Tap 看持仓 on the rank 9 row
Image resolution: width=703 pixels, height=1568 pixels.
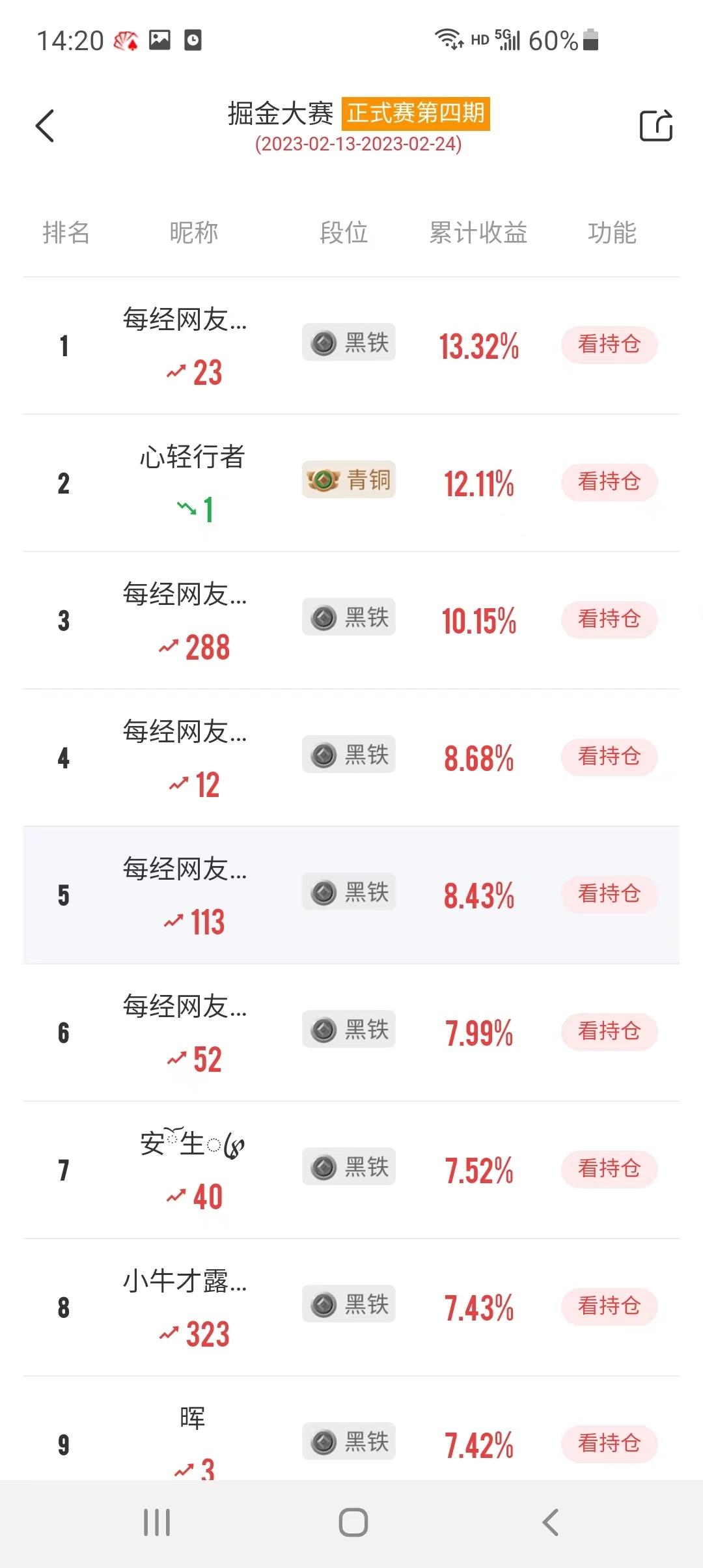609,1443
